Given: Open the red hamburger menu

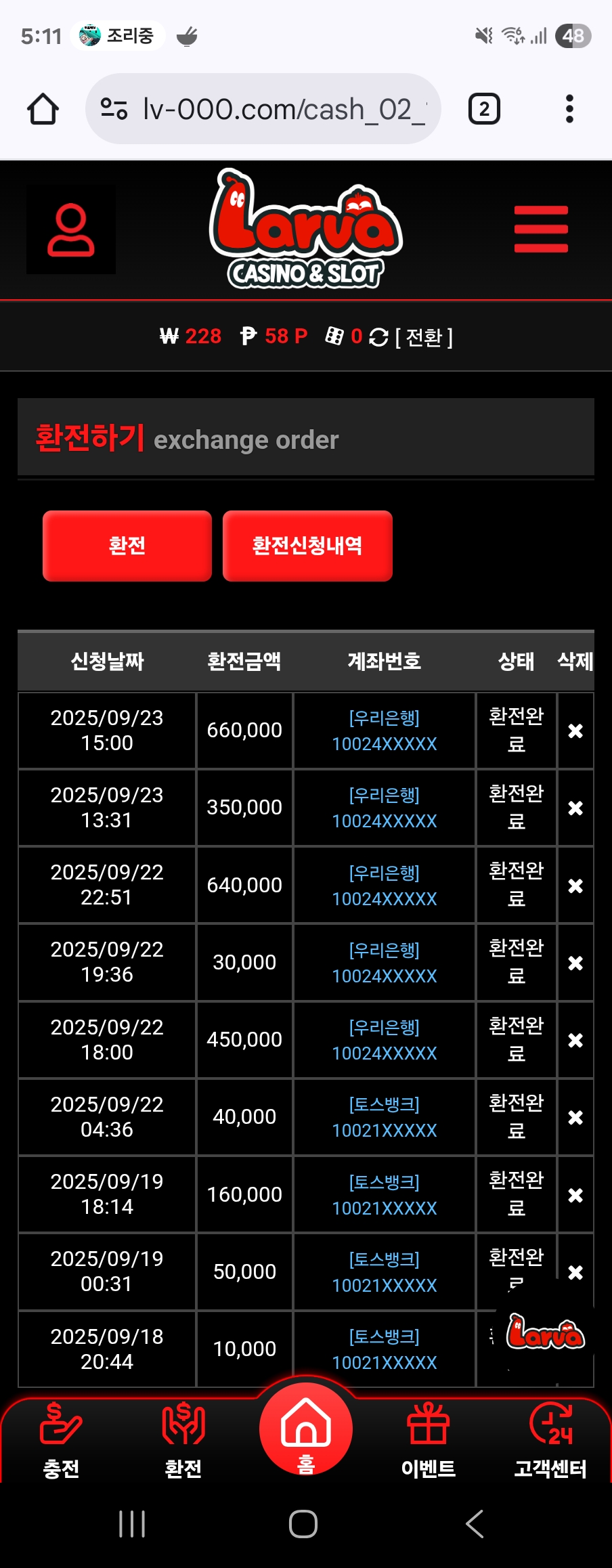Looking at the screenshot, I should (541, 230).
